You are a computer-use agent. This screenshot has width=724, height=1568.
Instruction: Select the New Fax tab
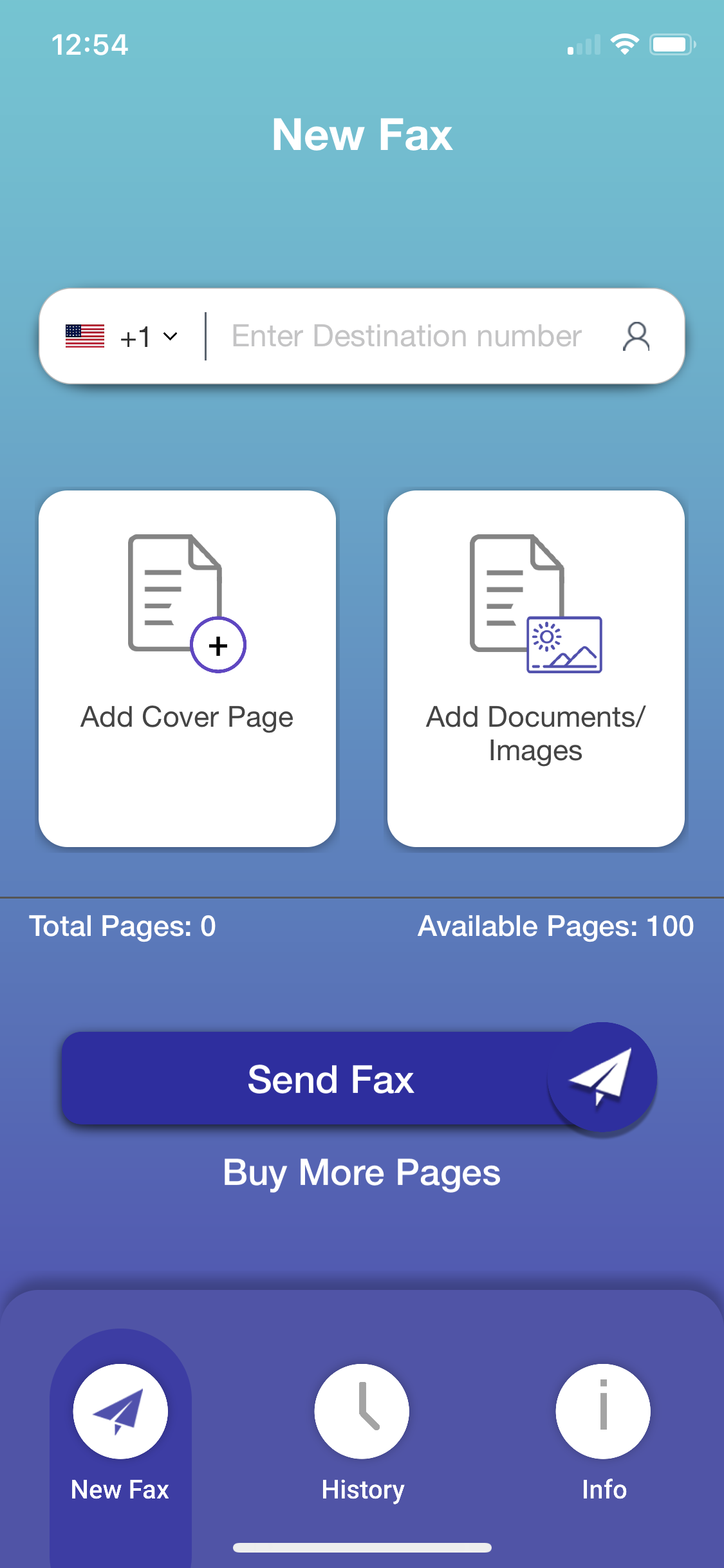(x=120, y=1430)
